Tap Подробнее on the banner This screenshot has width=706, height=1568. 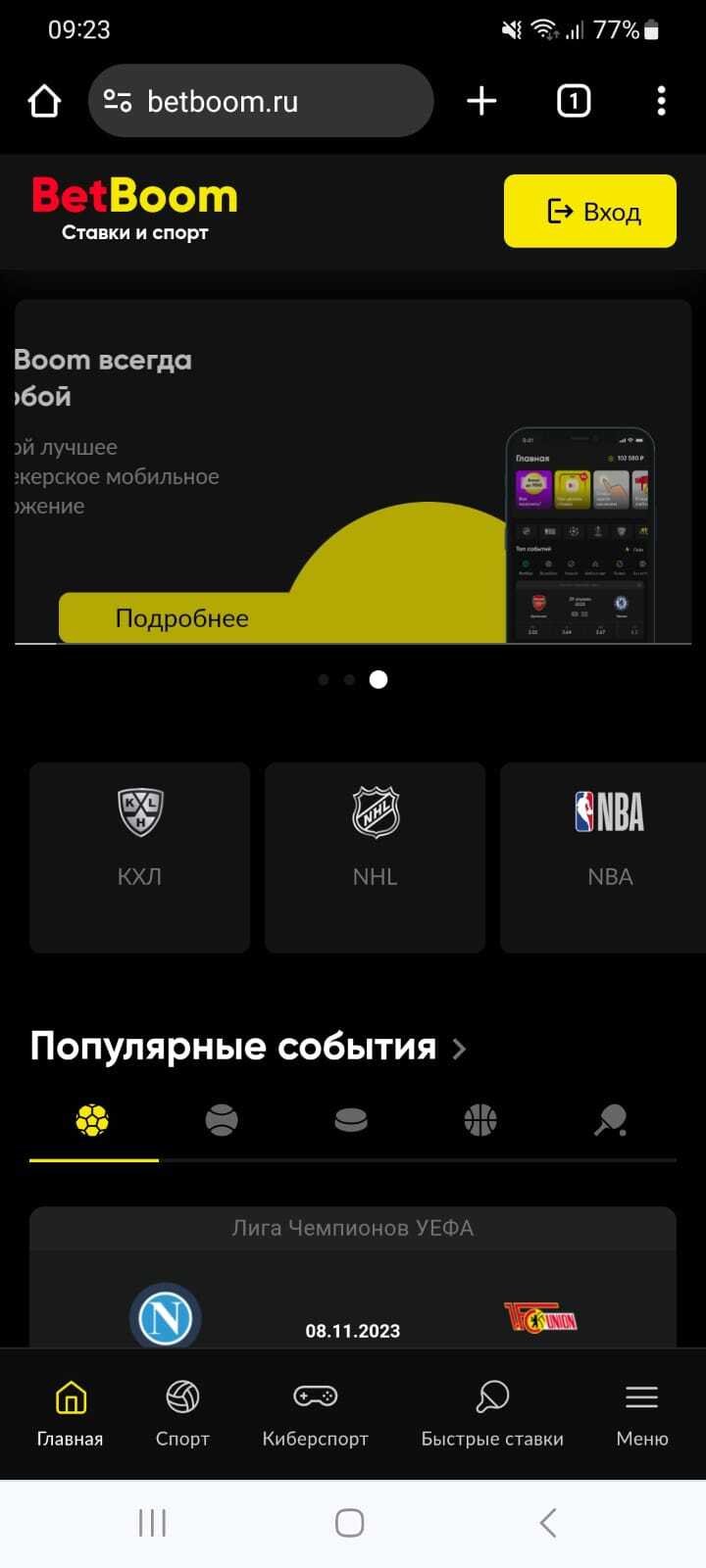(182, 618)
